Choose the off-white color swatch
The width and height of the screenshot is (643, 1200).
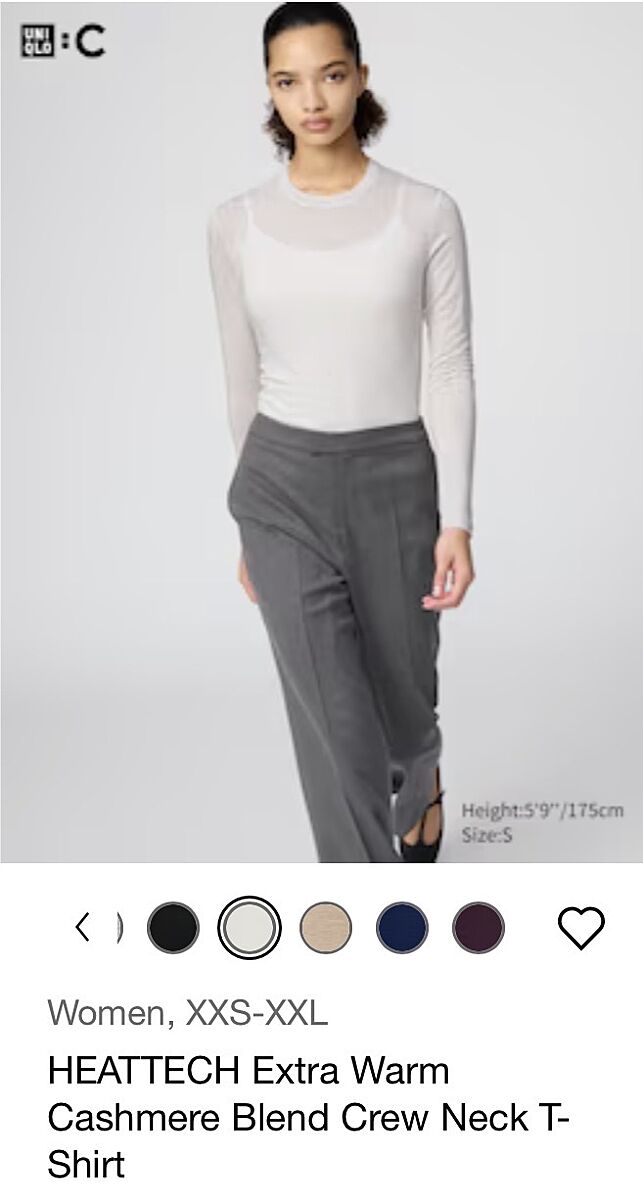tap(249, 928)
